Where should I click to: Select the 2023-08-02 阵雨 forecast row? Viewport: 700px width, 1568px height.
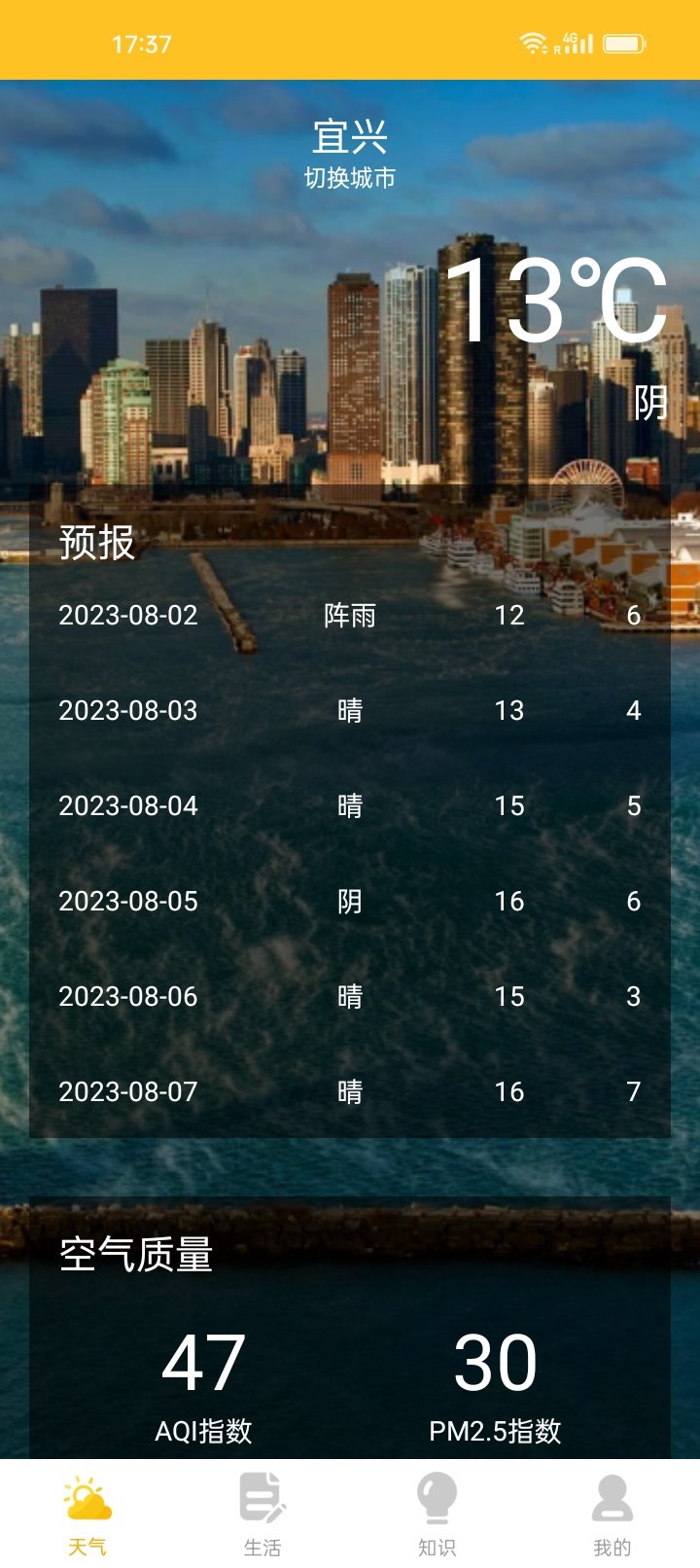click(x=350, y=614)
